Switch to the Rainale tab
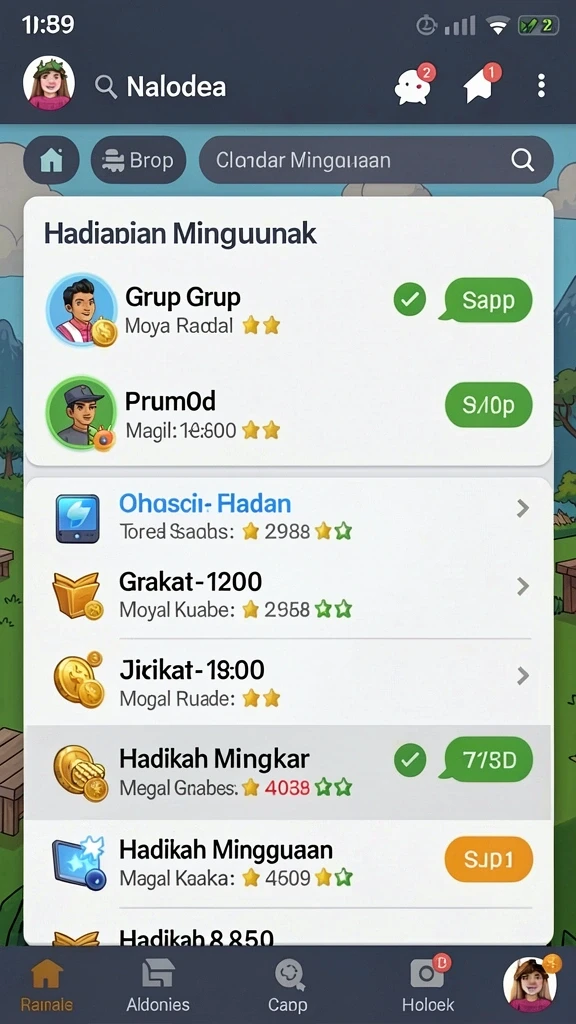The height and width of the screenshot is (1024, 576). coord(47,985)
